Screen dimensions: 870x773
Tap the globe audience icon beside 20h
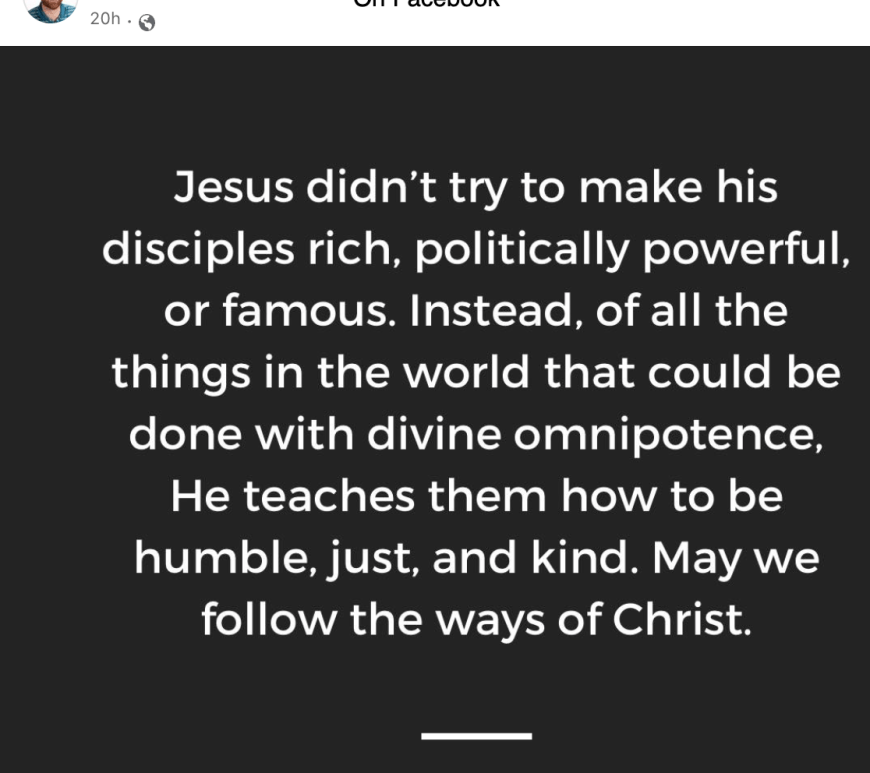pyautogui.click(x=147, y=22)
